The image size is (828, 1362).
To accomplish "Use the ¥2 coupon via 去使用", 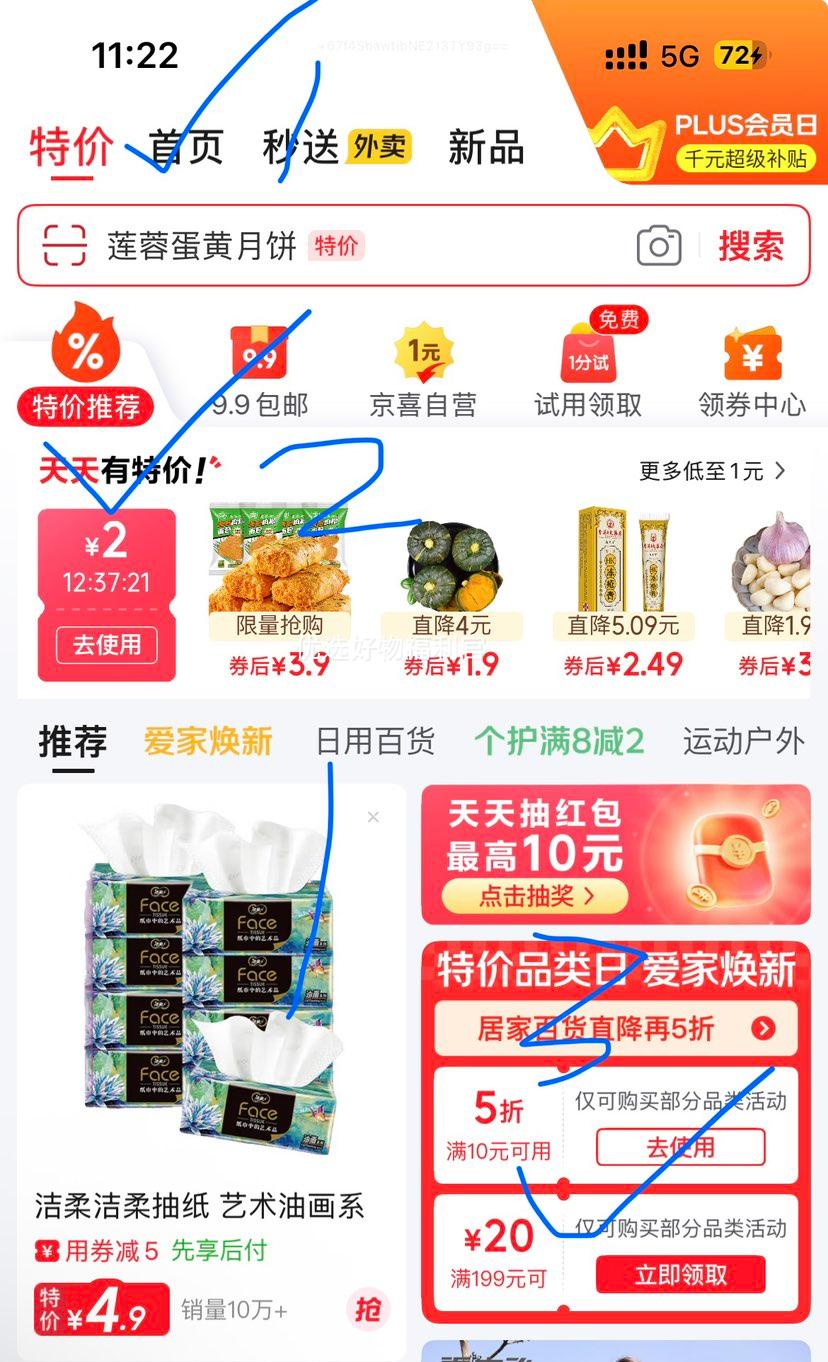I will 106,644.
